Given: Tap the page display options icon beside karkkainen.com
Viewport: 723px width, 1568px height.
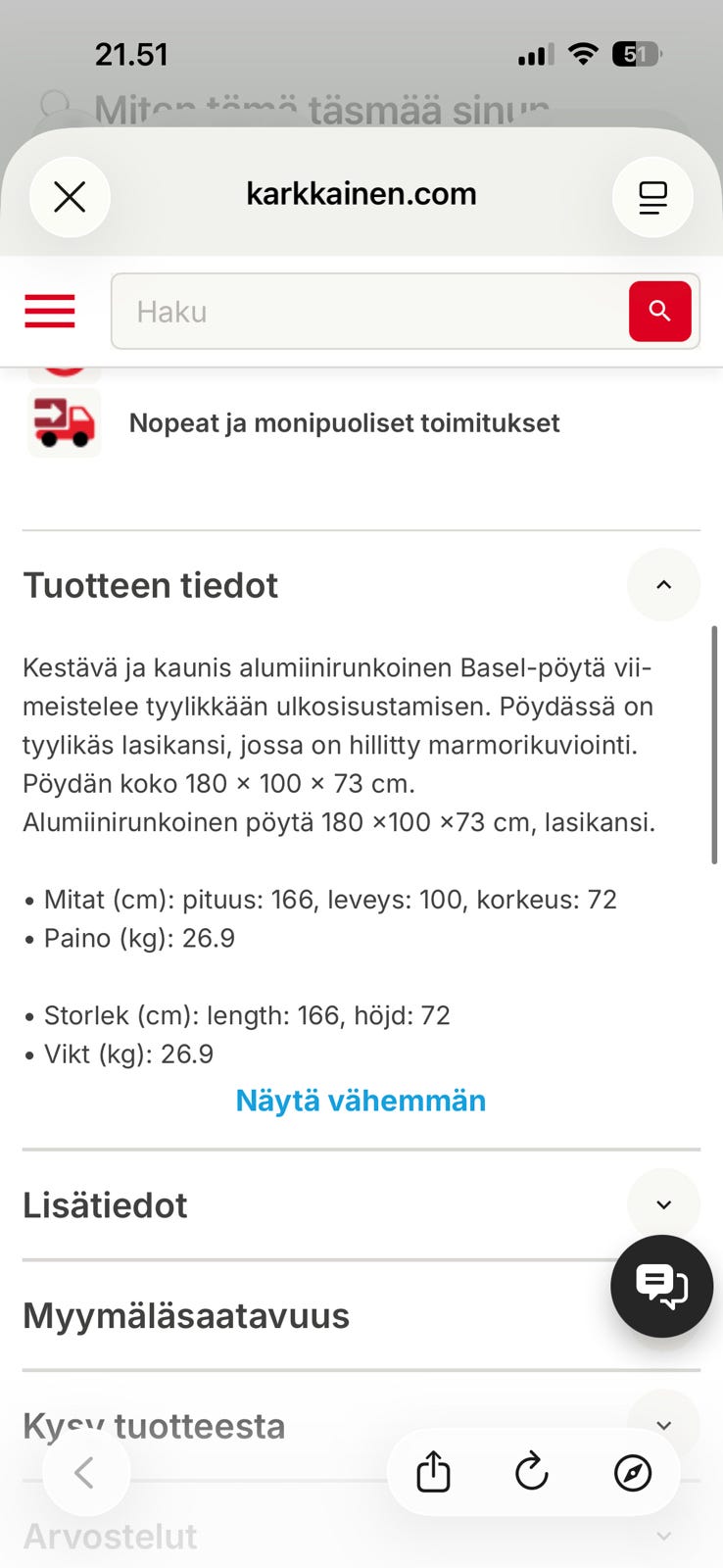Looking at the screenshot, I should pos(652,196).
